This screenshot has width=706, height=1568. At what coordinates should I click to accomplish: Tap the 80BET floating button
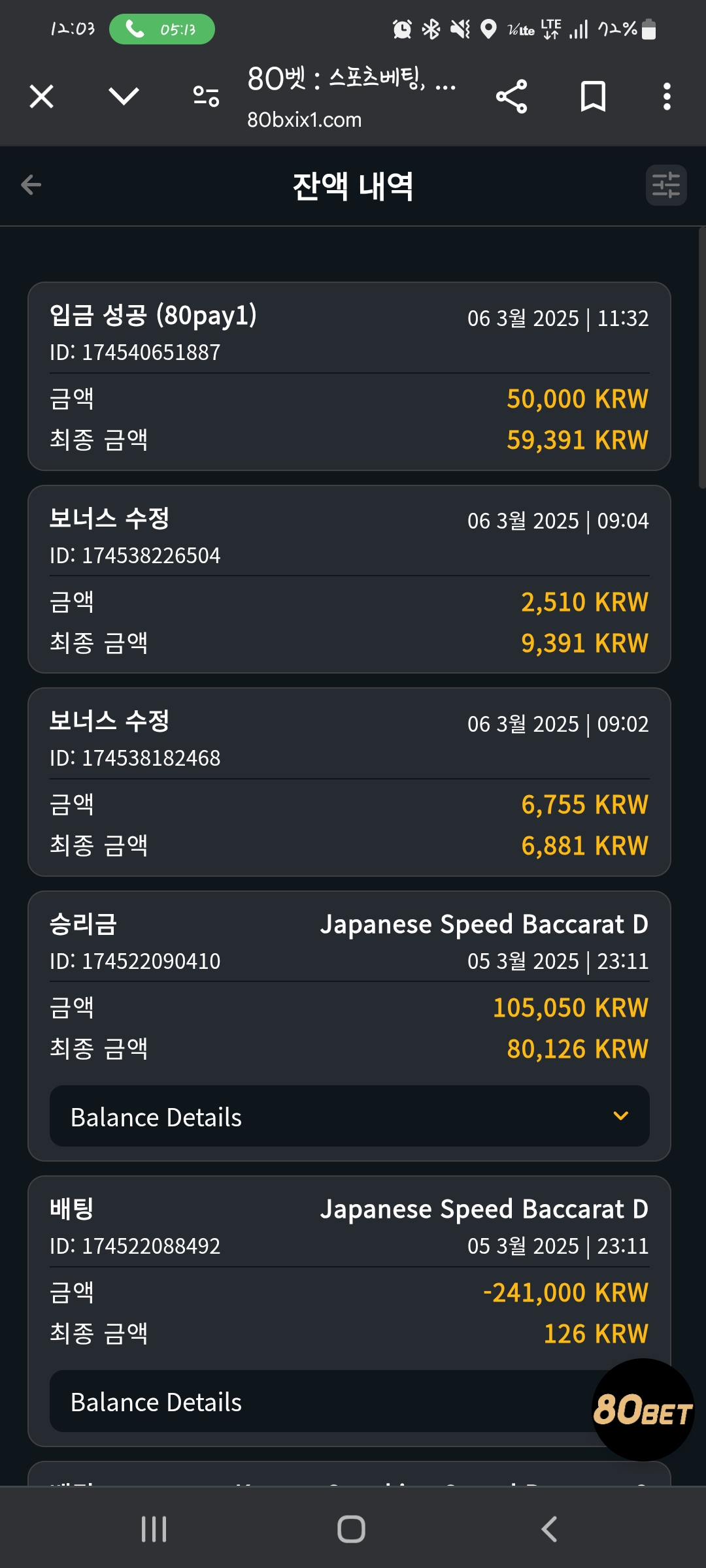point(643,1410)
